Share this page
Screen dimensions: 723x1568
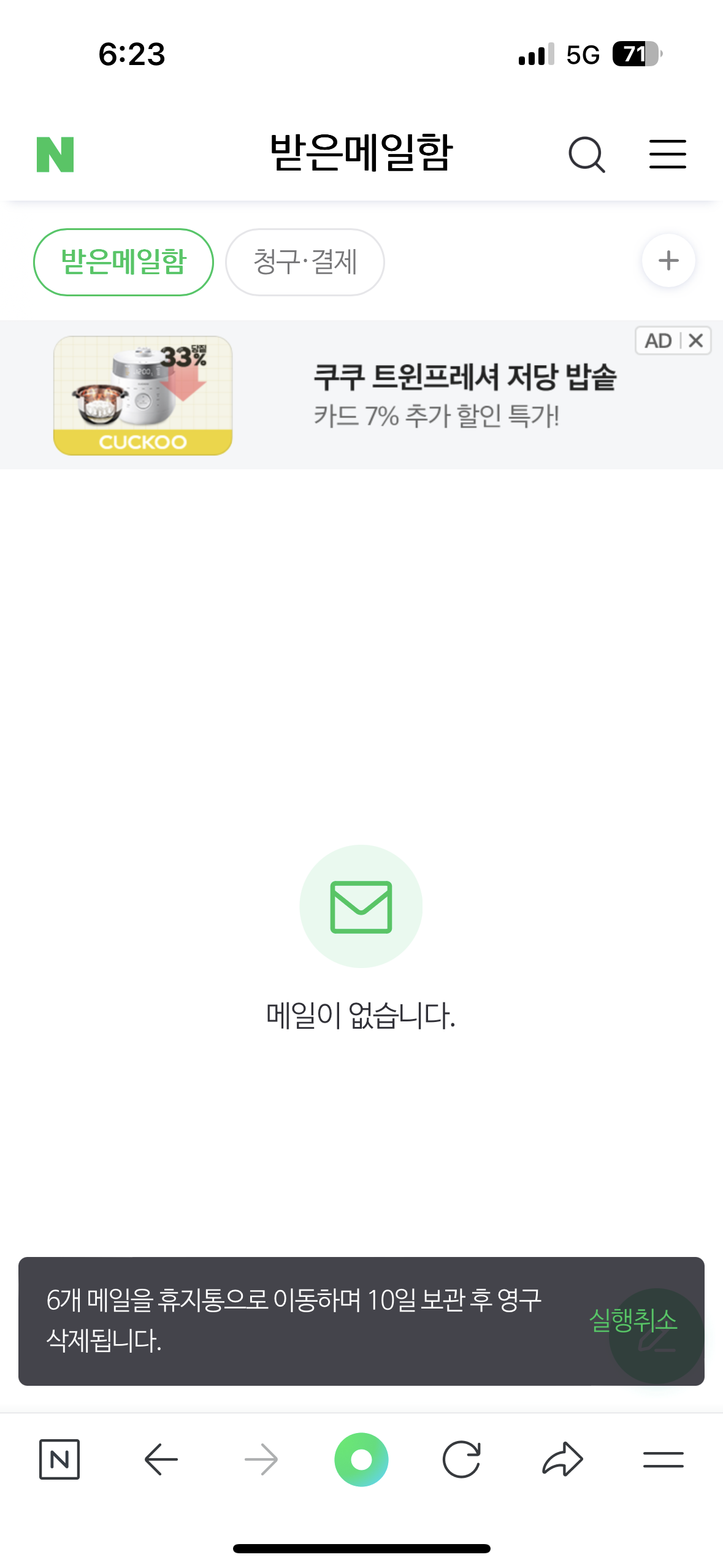(562, 1459)
